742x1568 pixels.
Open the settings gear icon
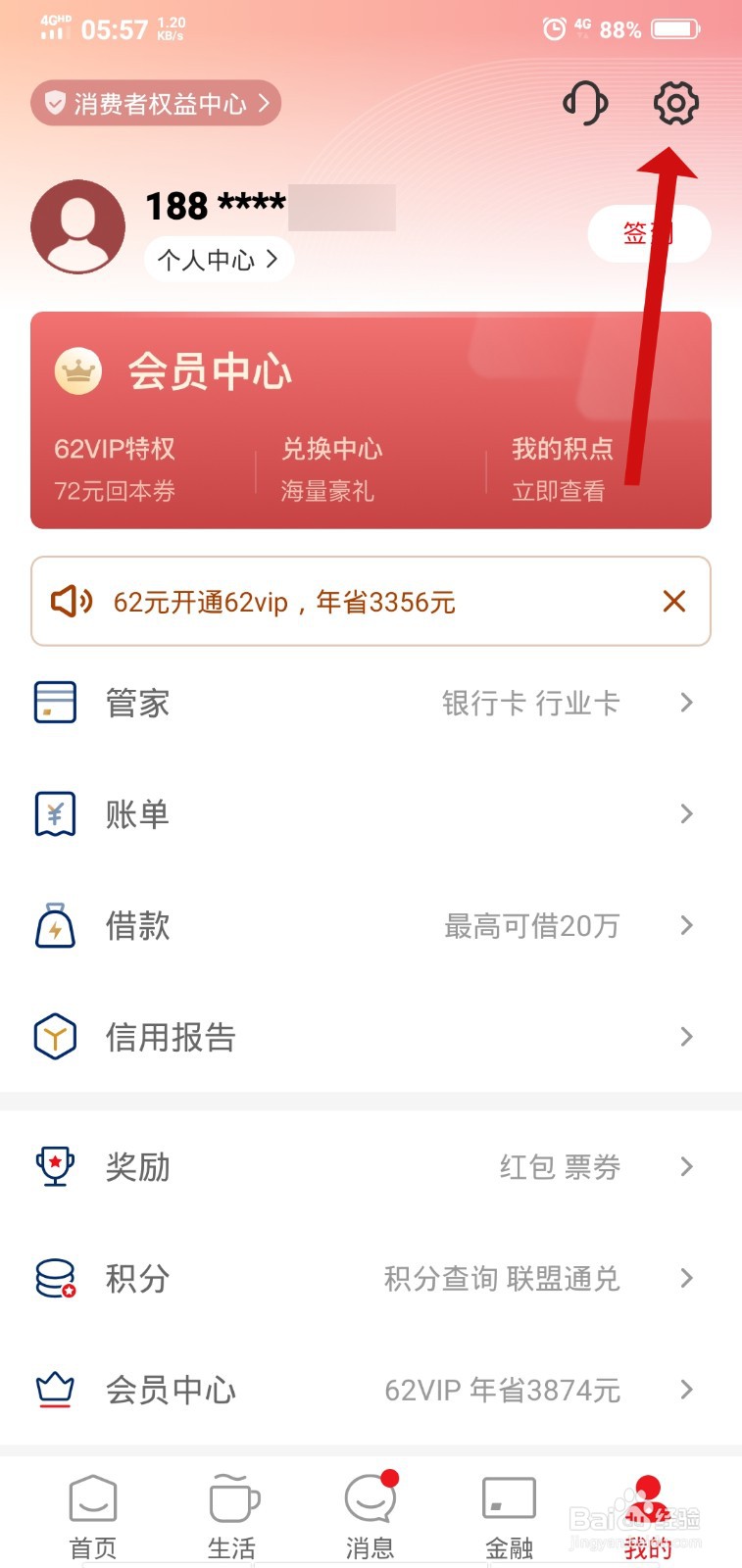675,103
